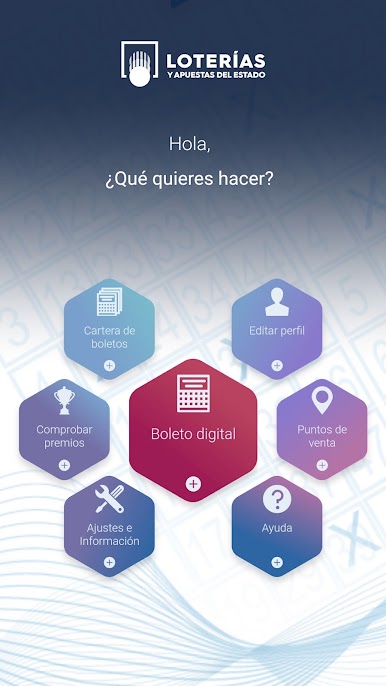Tap the Ayuda help tile

click(x=277, y=526)
